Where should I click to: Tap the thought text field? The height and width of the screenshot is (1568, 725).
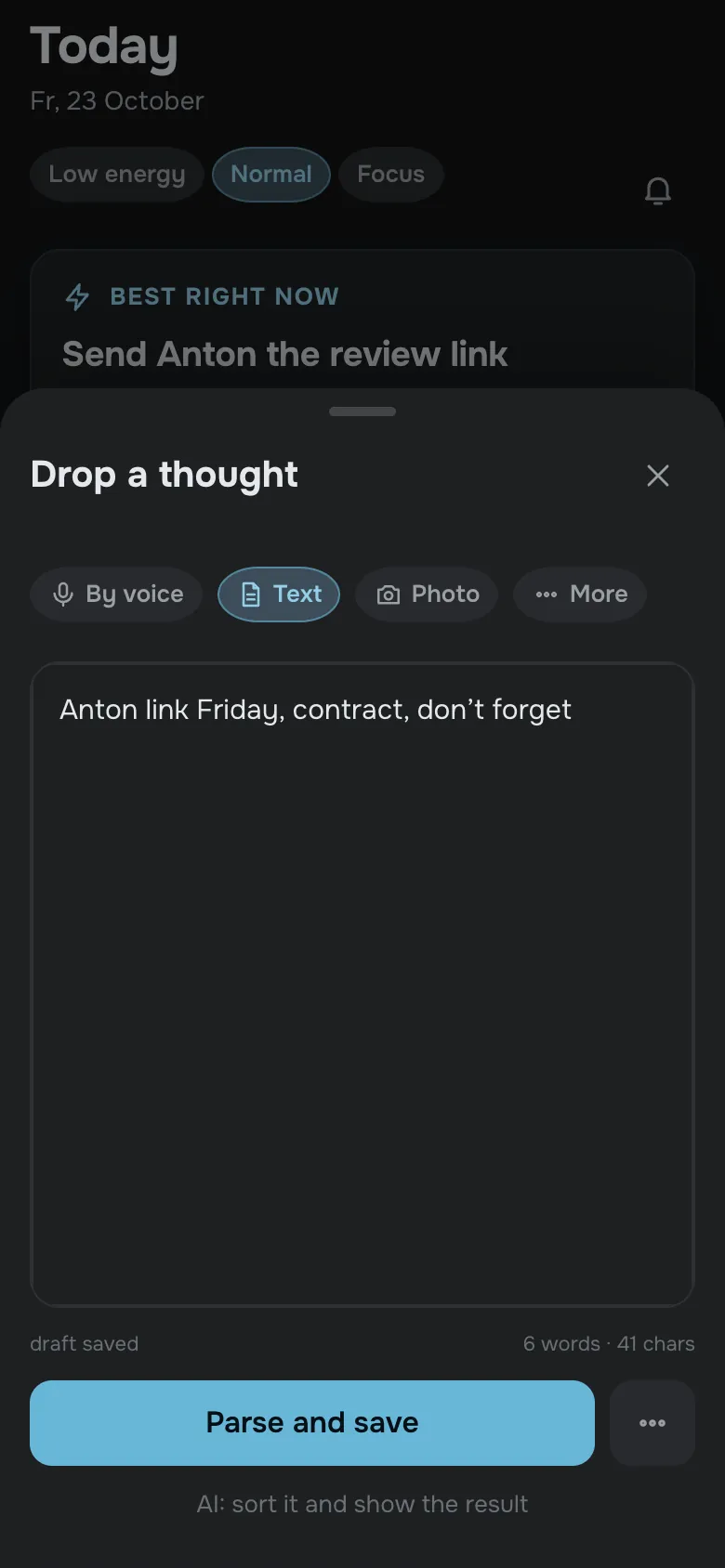362,984
